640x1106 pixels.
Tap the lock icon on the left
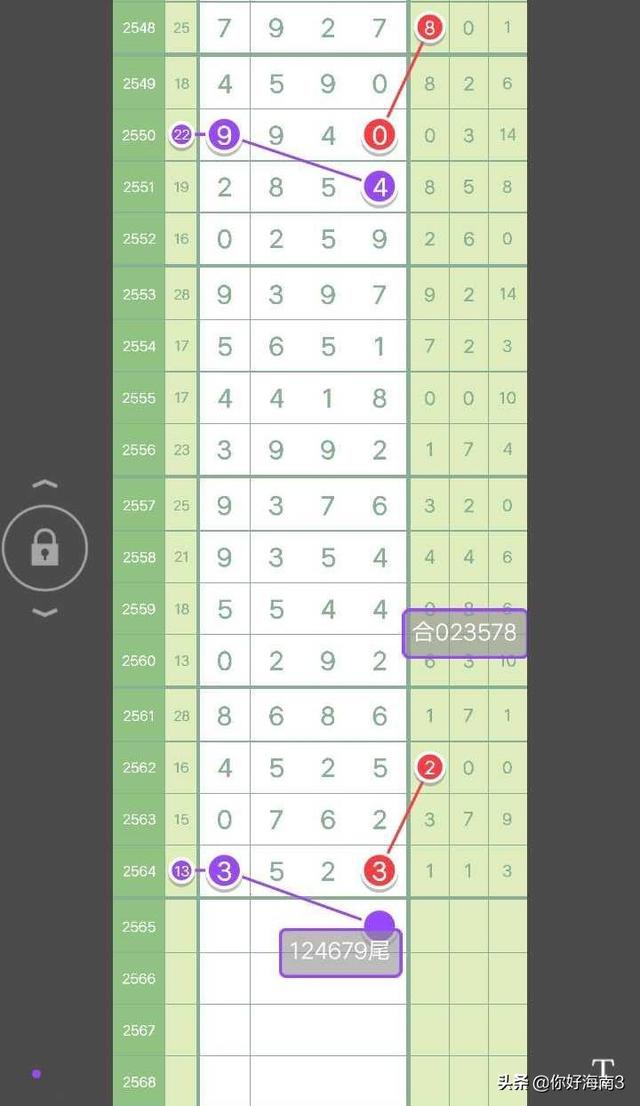click(44, 548)
